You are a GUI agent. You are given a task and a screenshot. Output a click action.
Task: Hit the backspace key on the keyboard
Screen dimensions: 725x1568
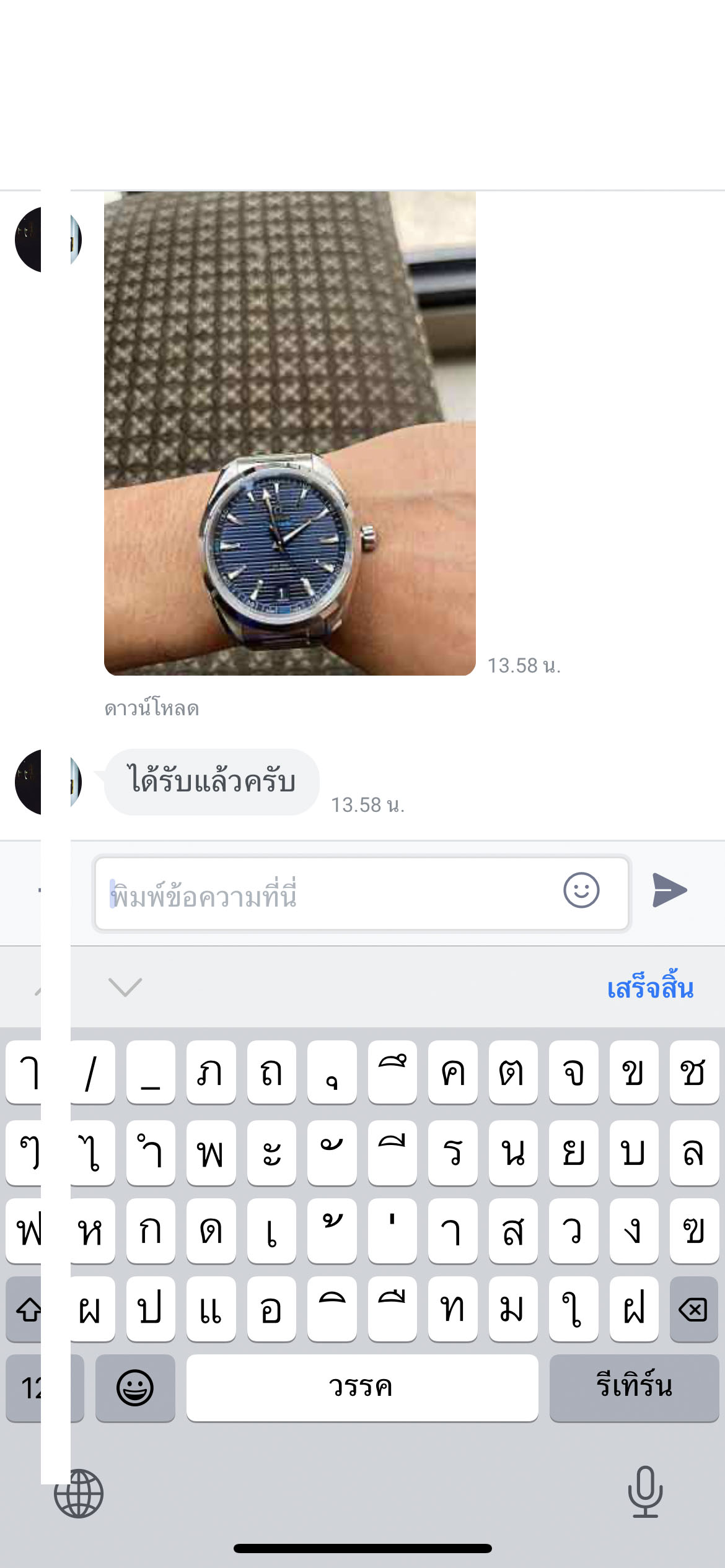(x=693, y=1309)
